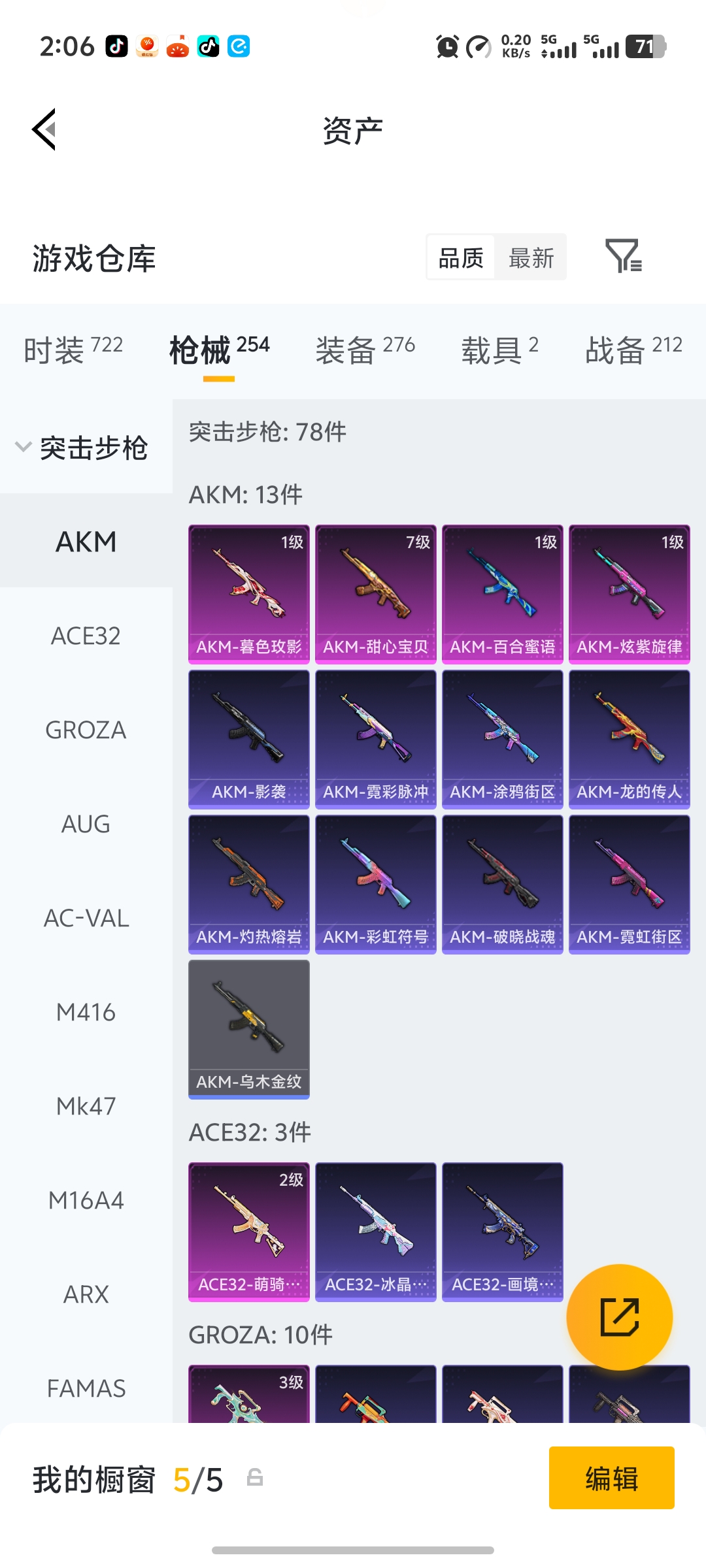
Task: Switch to the 载具 tab
Action: (x=499, y=350)
